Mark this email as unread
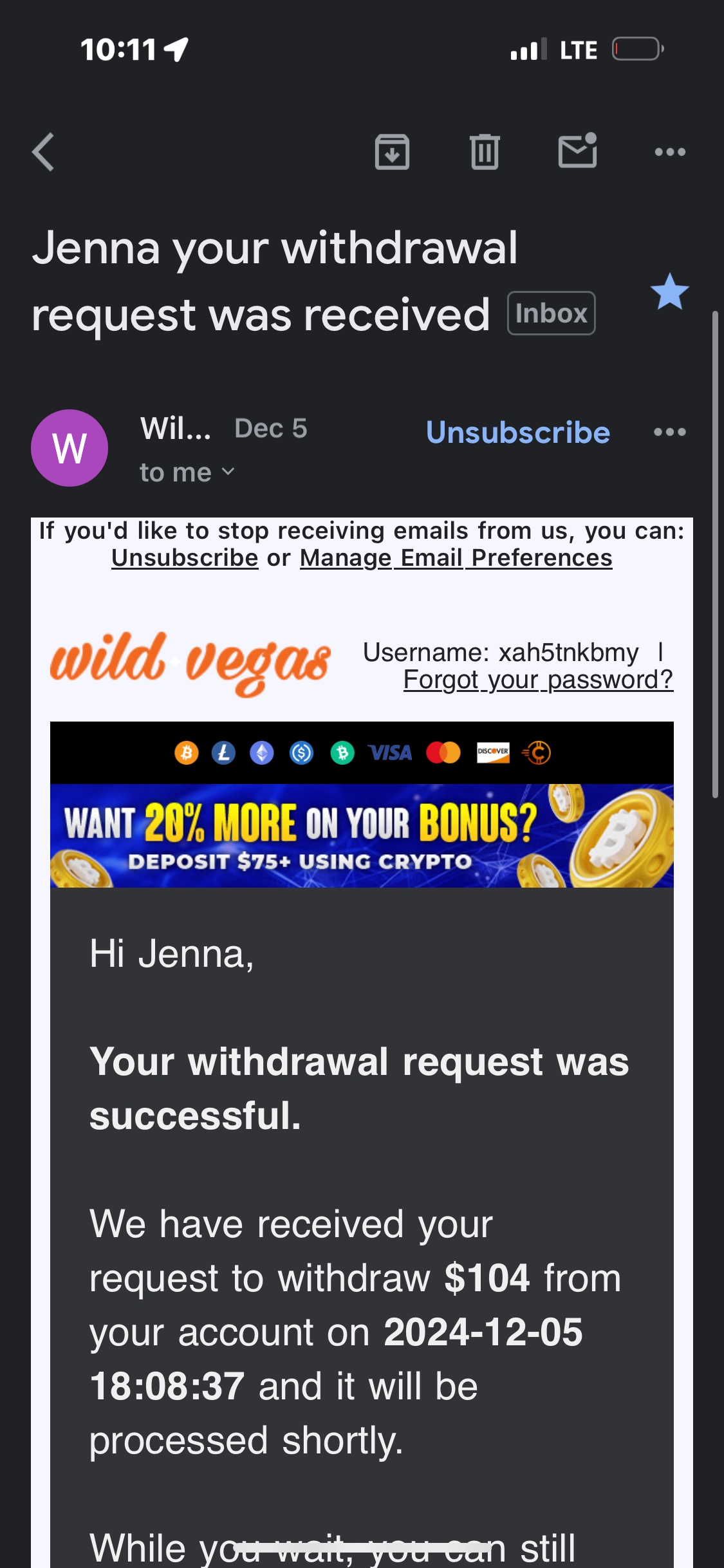Viewport: 724px width, 1568px height. click(577, 151)
